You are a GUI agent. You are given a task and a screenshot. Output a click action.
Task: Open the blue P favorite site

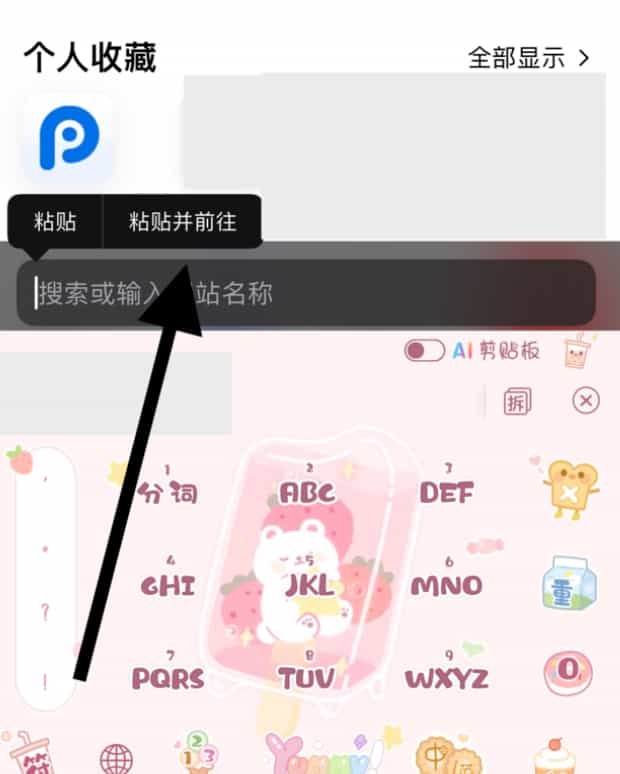point(67,140)
